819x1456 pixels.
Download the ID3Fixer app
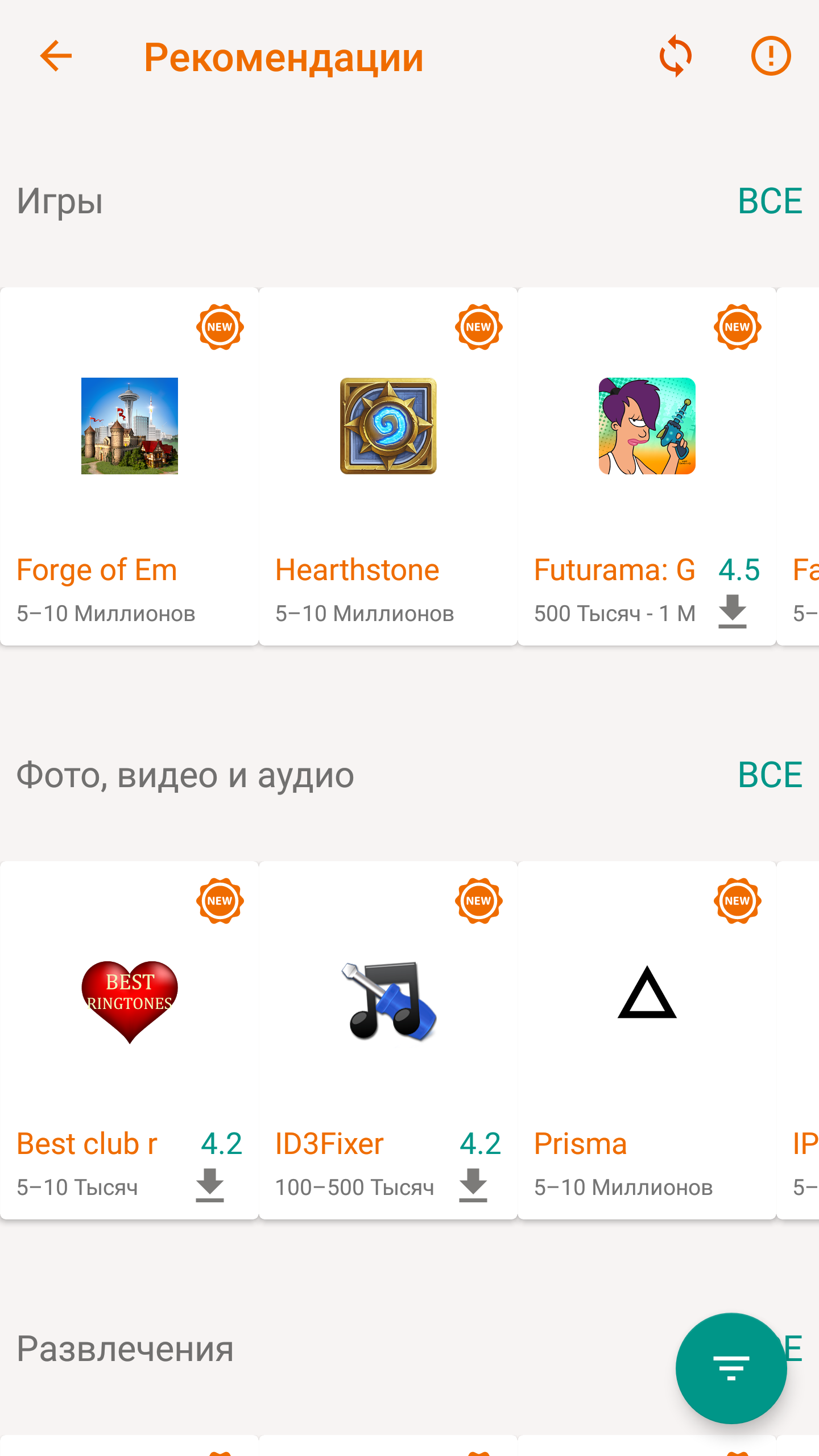click(x=473, y=1185)
